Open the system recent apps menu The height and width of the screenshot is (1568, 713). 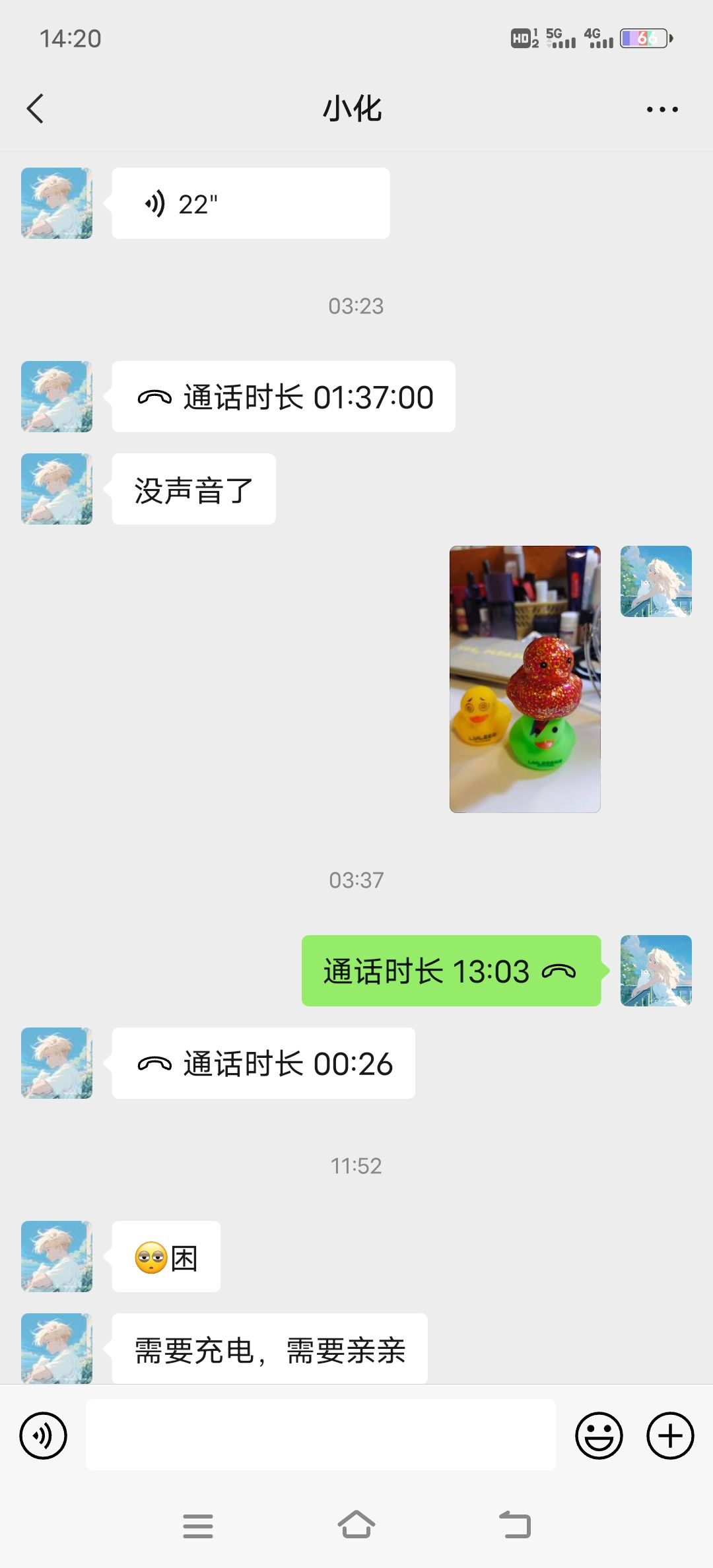click(x=198, y=1526)
